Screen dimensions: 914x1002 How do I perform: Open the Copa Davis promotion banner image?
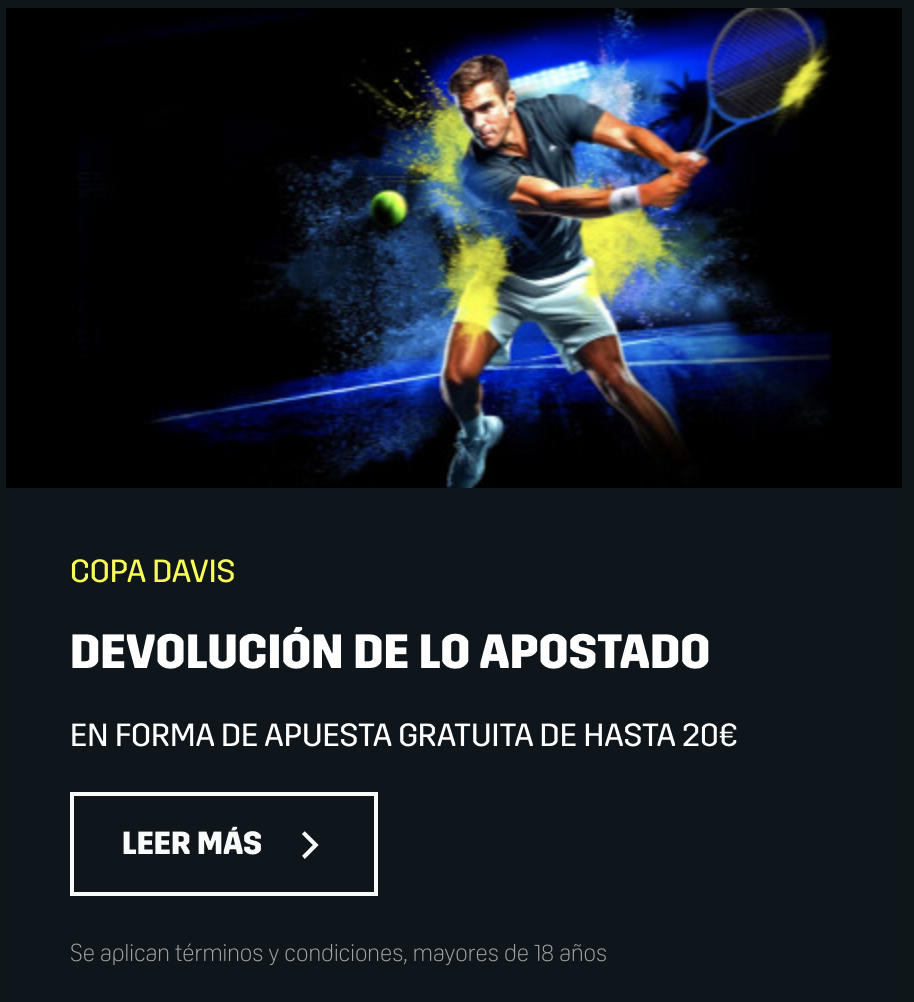point(456,248)
